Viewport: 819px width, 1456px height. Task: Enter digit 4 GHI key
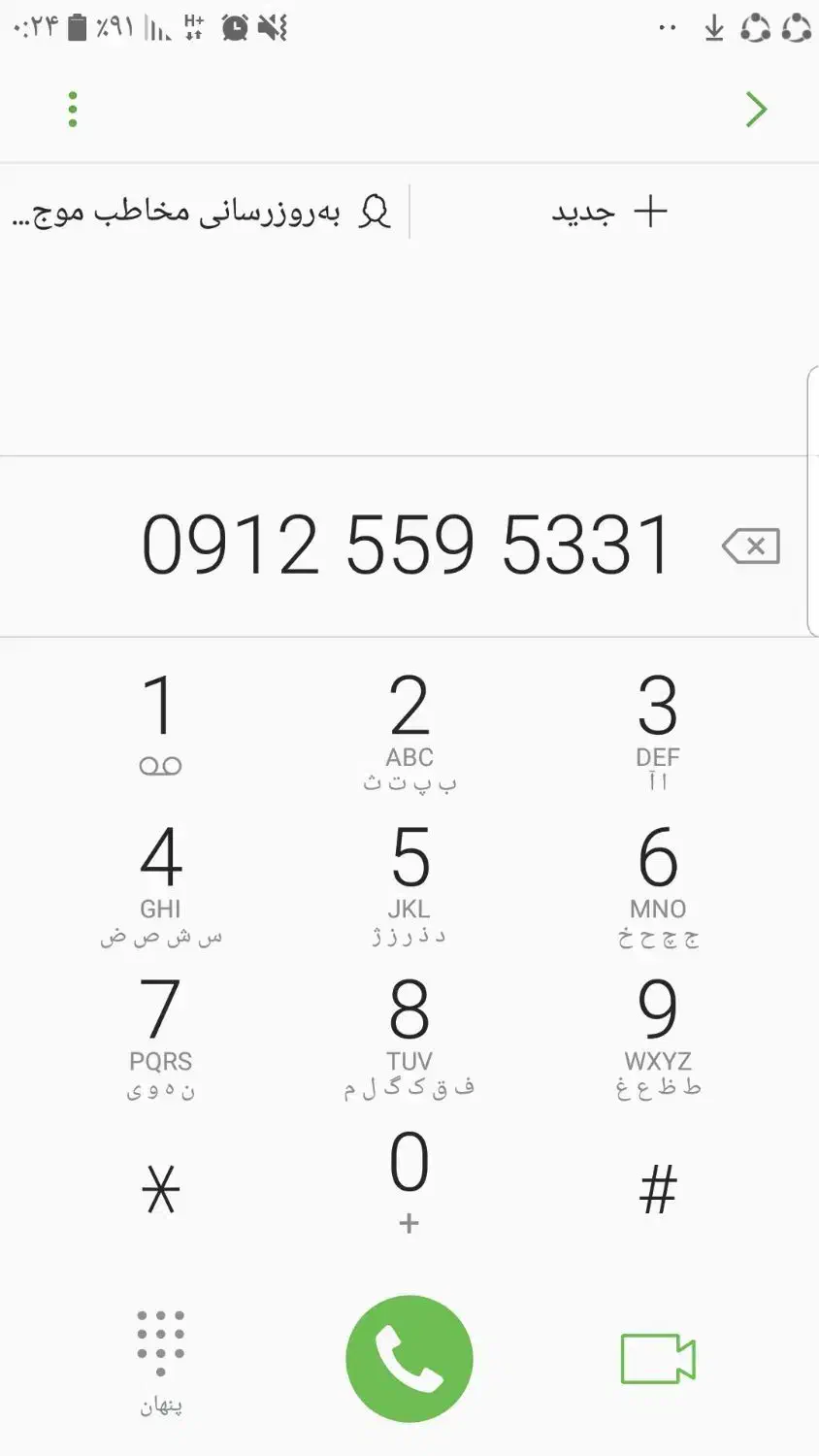point(160,881)
